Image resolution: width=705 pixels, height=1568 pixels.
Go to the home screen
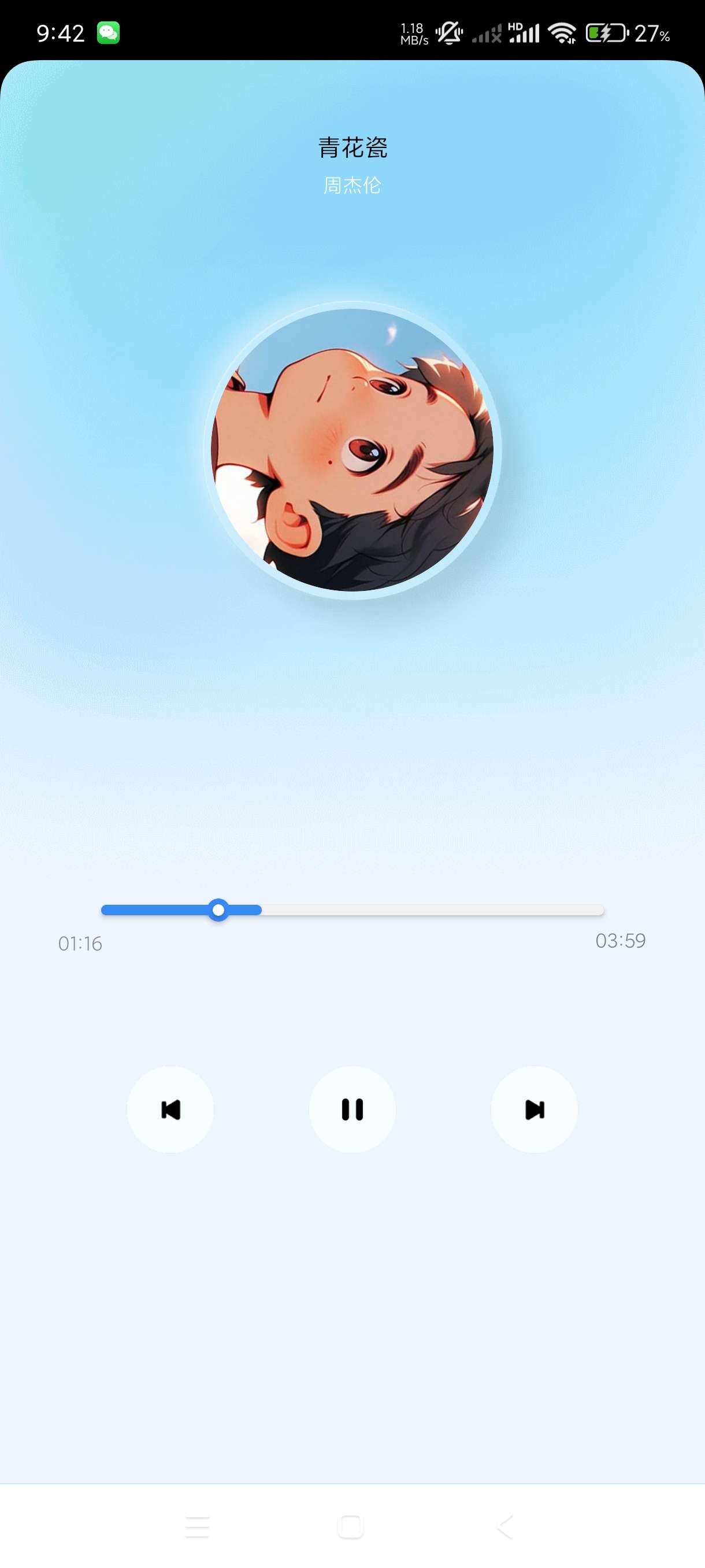click(x=350, y=1526)
